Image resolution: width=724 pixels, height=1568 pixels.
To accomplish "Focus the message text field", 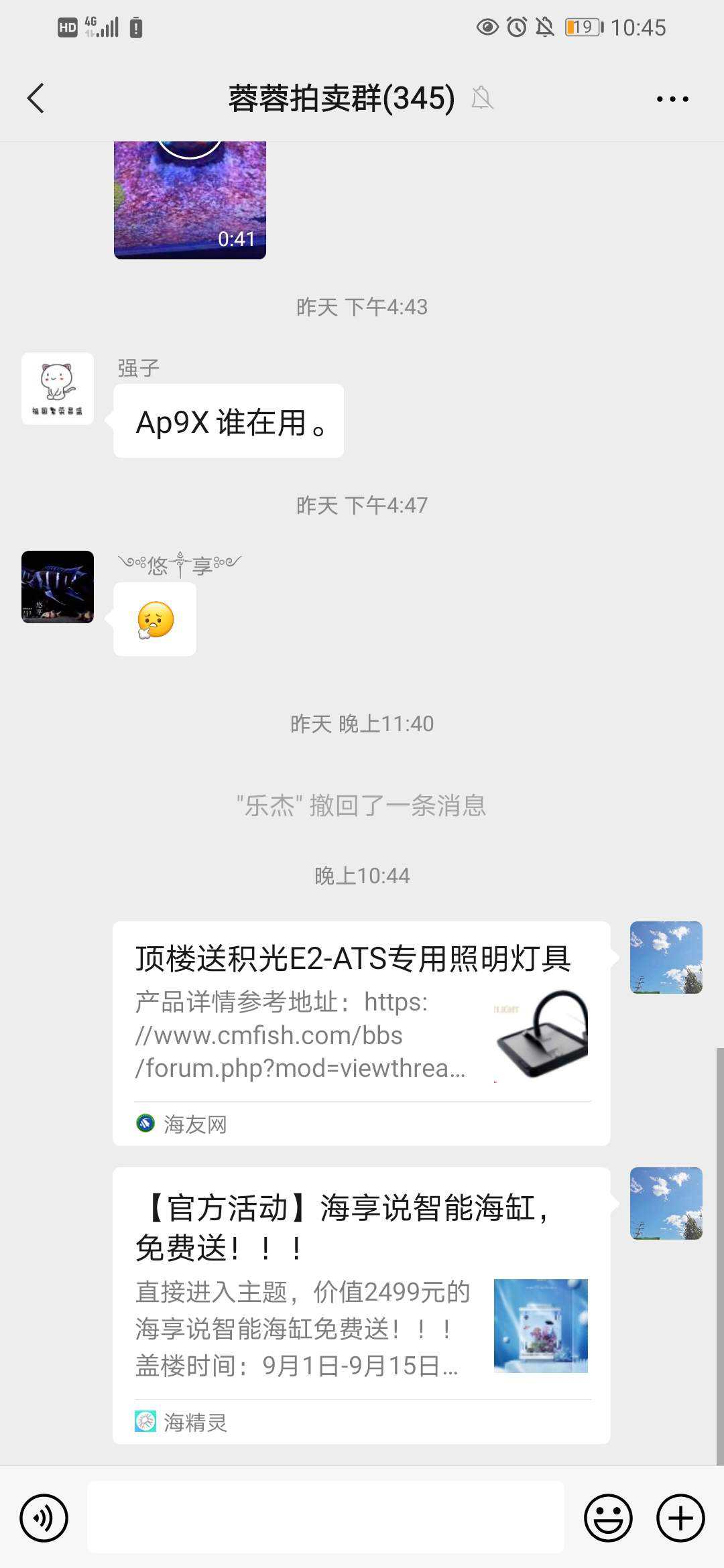I will pyautogui.click(x=326, y=1518).
